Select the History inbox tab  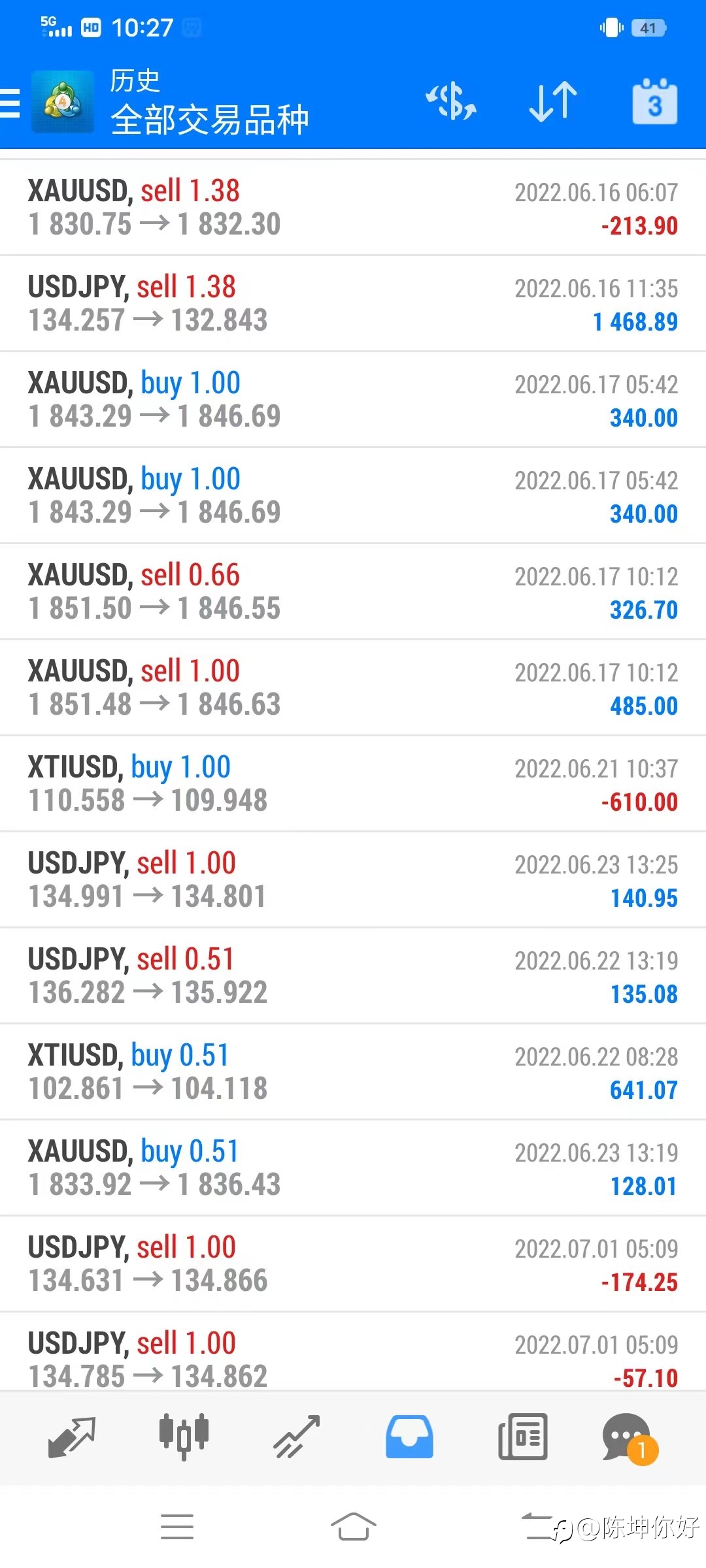[409, 1437]
